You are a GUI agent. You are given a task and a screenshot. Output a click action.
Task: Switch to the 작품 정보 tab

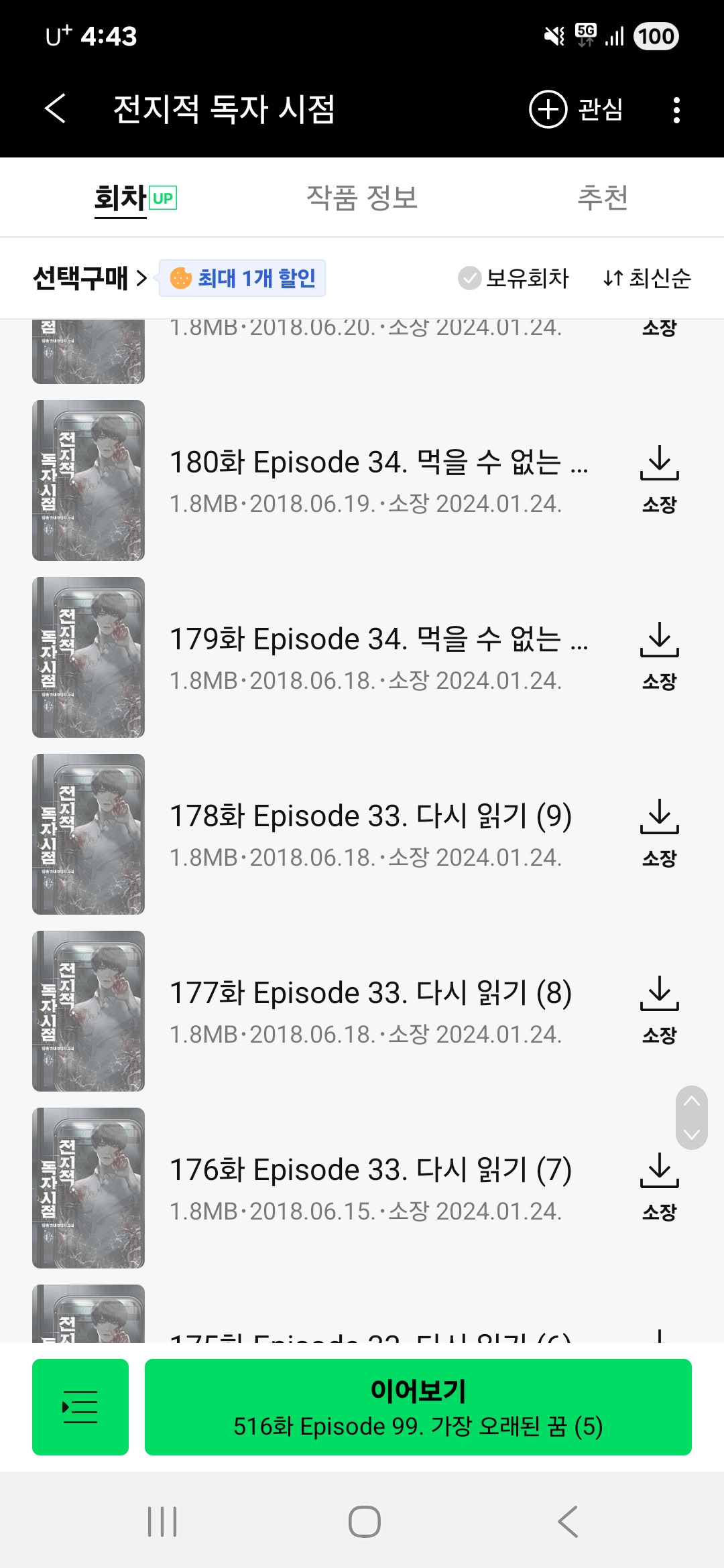click(x=362, y=198)
